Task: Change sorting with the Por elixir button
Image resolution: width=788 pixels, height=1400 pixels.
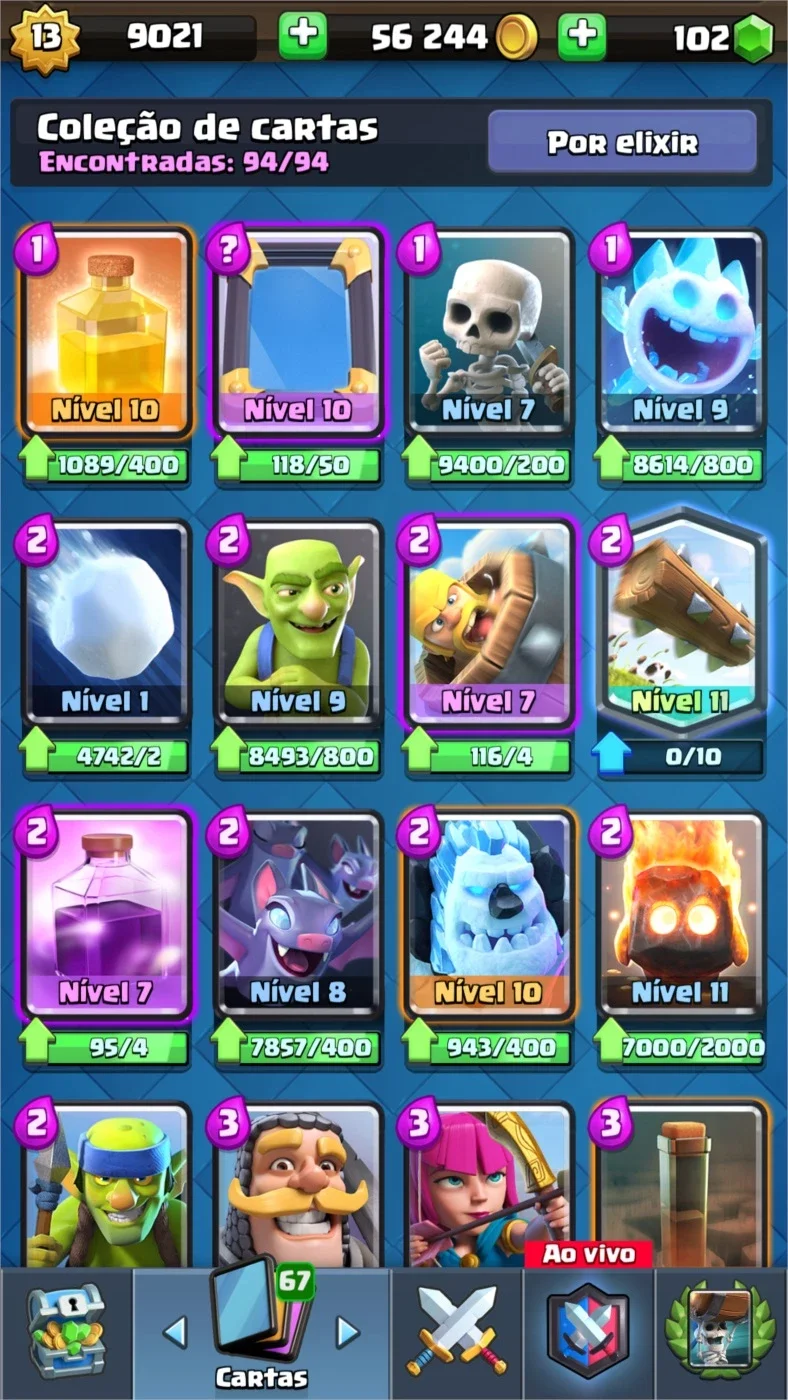Action: click(622, 142)
